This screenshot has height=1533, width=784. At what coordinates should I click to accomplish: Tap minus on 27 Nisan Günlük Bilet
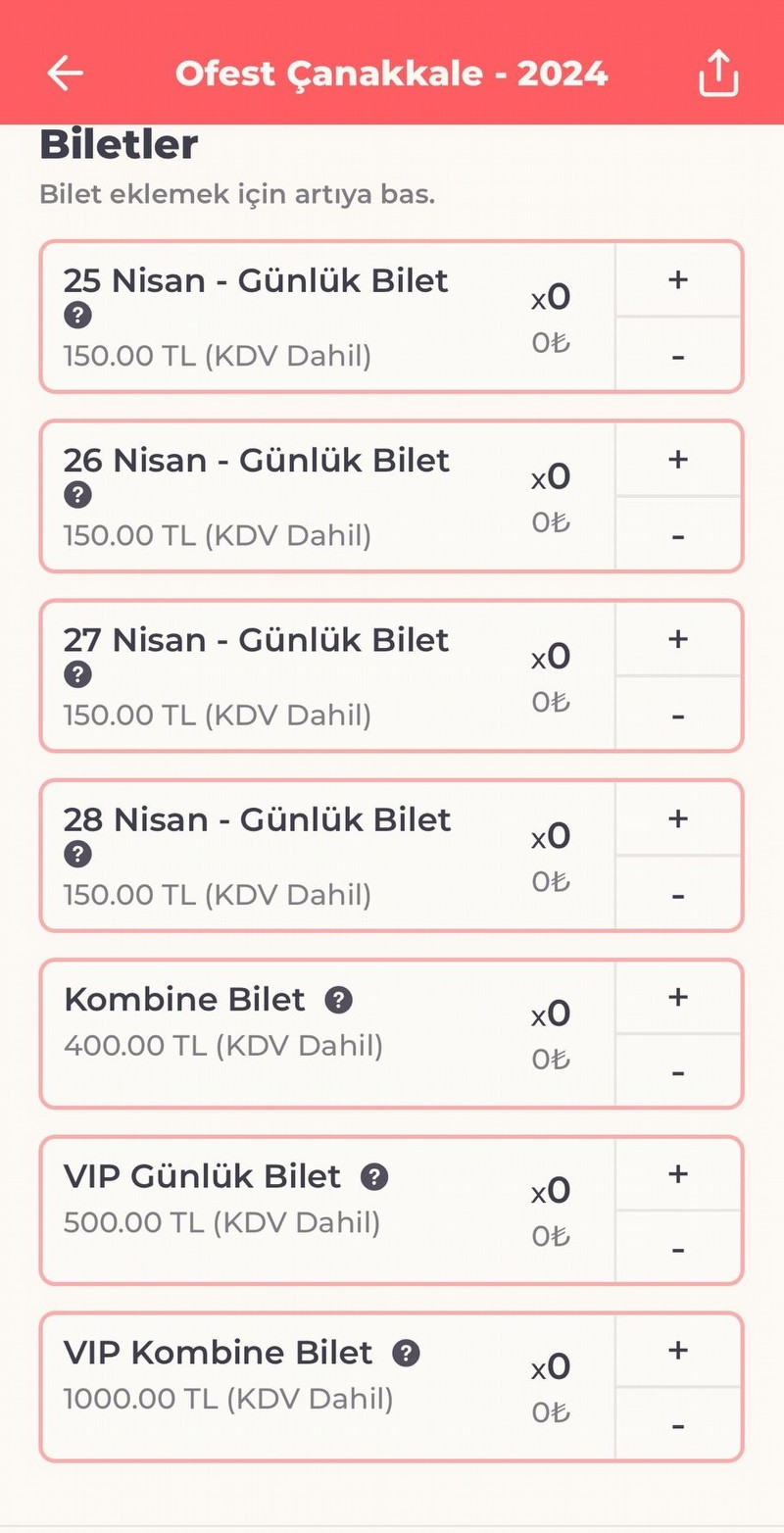677,715
